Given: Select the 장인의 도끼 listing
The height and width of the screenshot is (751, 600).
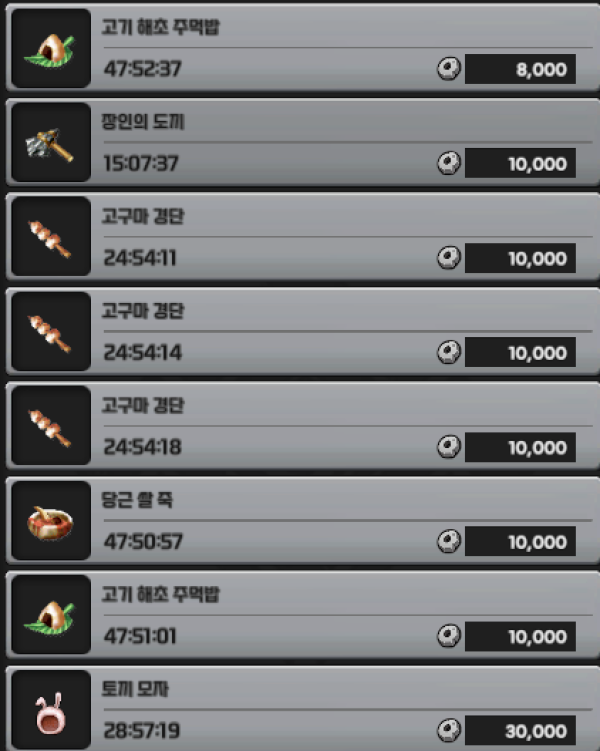Looking at the screenshot, I should pyautogui.click(x=300, y=143).
